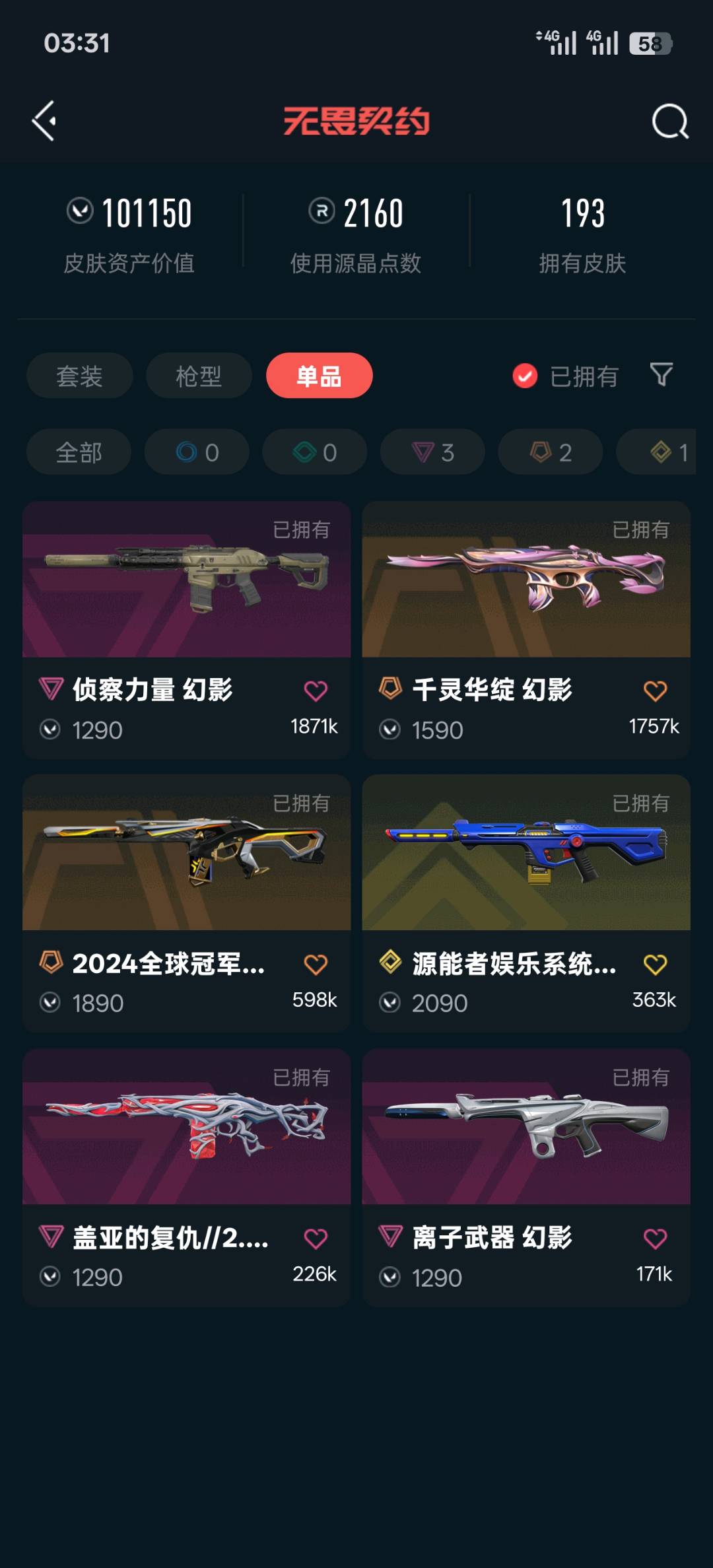Filter by the orange tier chip showing 2
713x1568 pixels.
coord(550,452)
